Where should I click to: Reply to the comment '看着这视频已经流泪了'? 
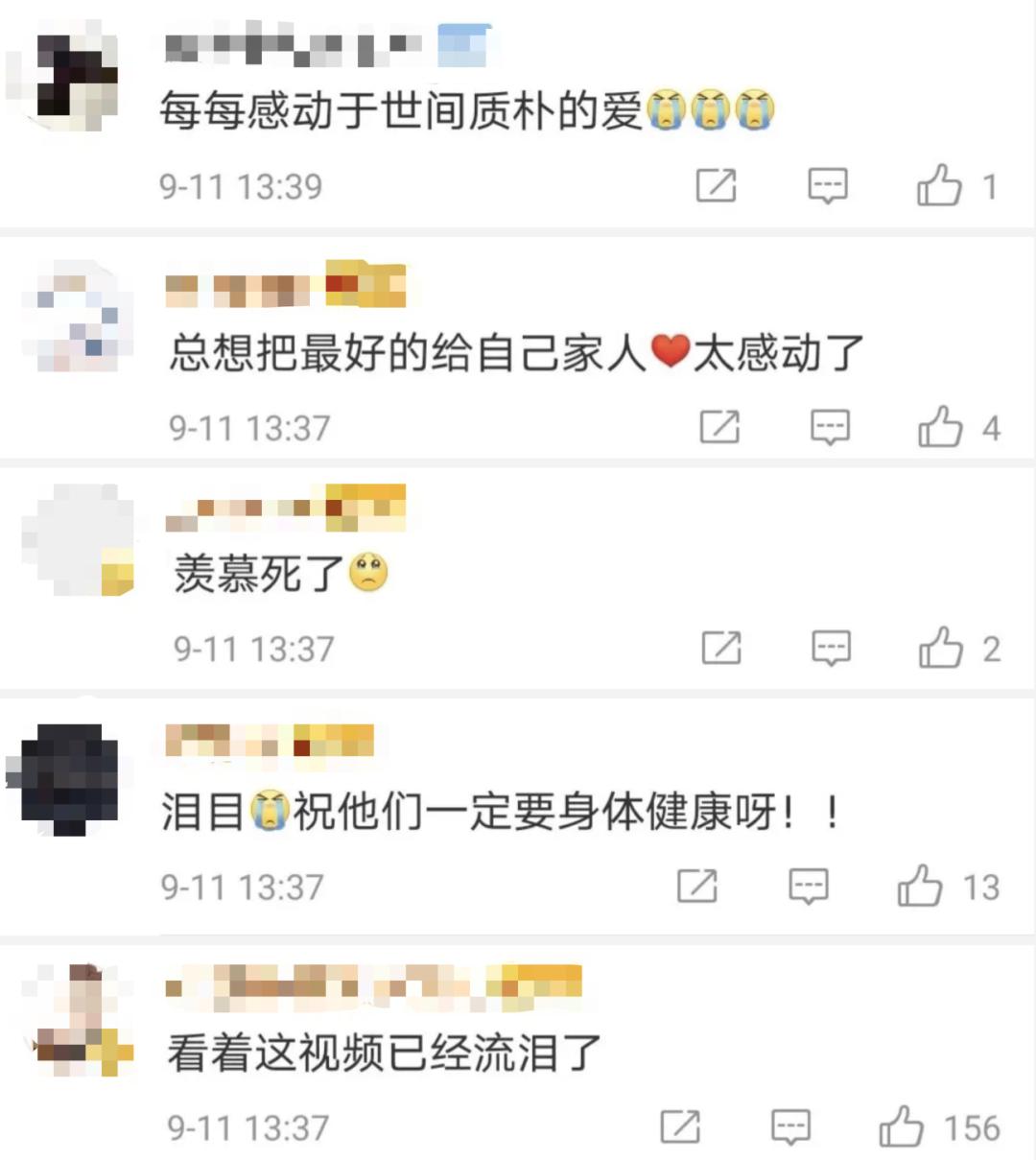point(791,1126)
